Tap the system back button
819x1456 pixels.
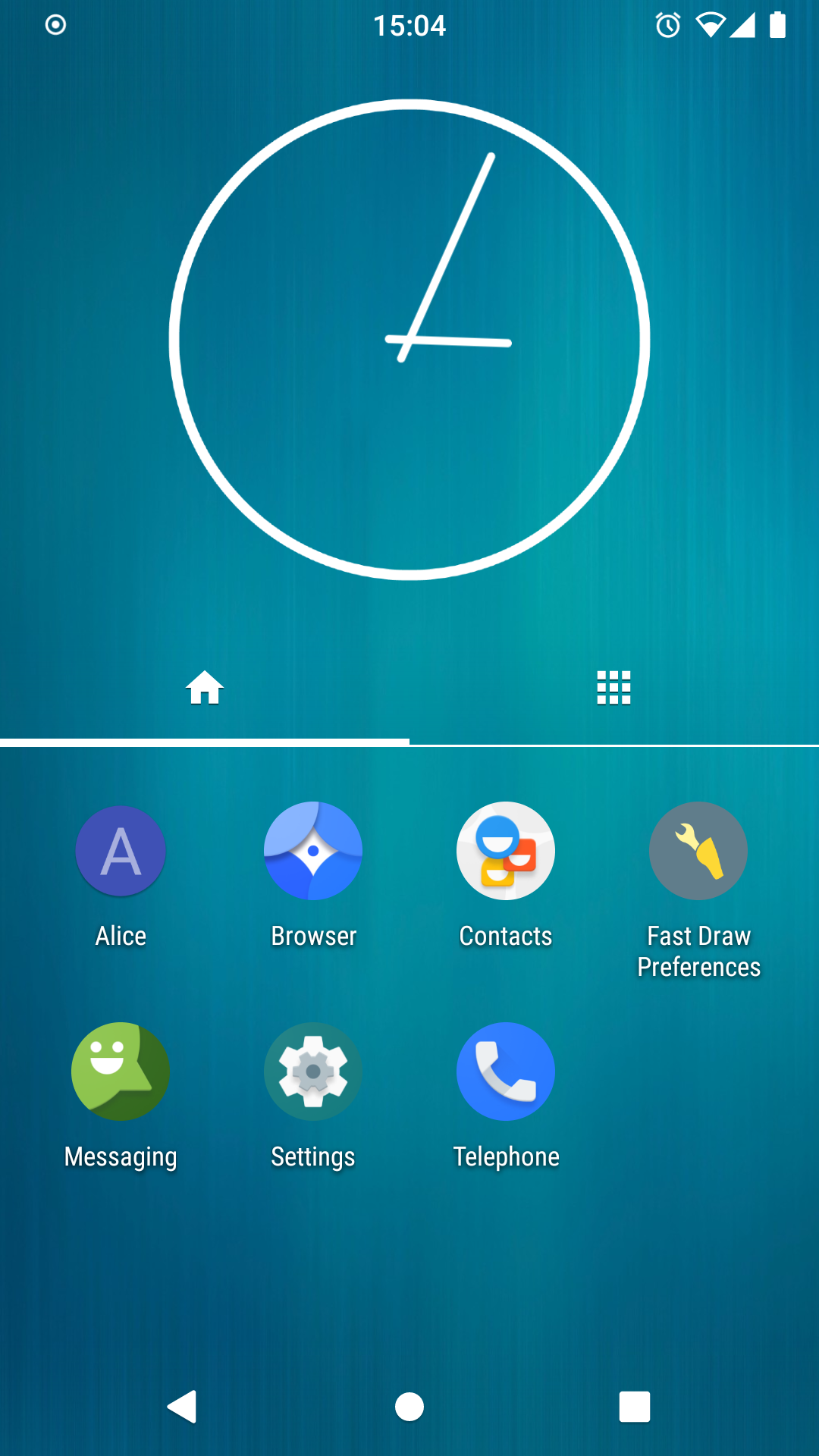tap(183, 1407)
